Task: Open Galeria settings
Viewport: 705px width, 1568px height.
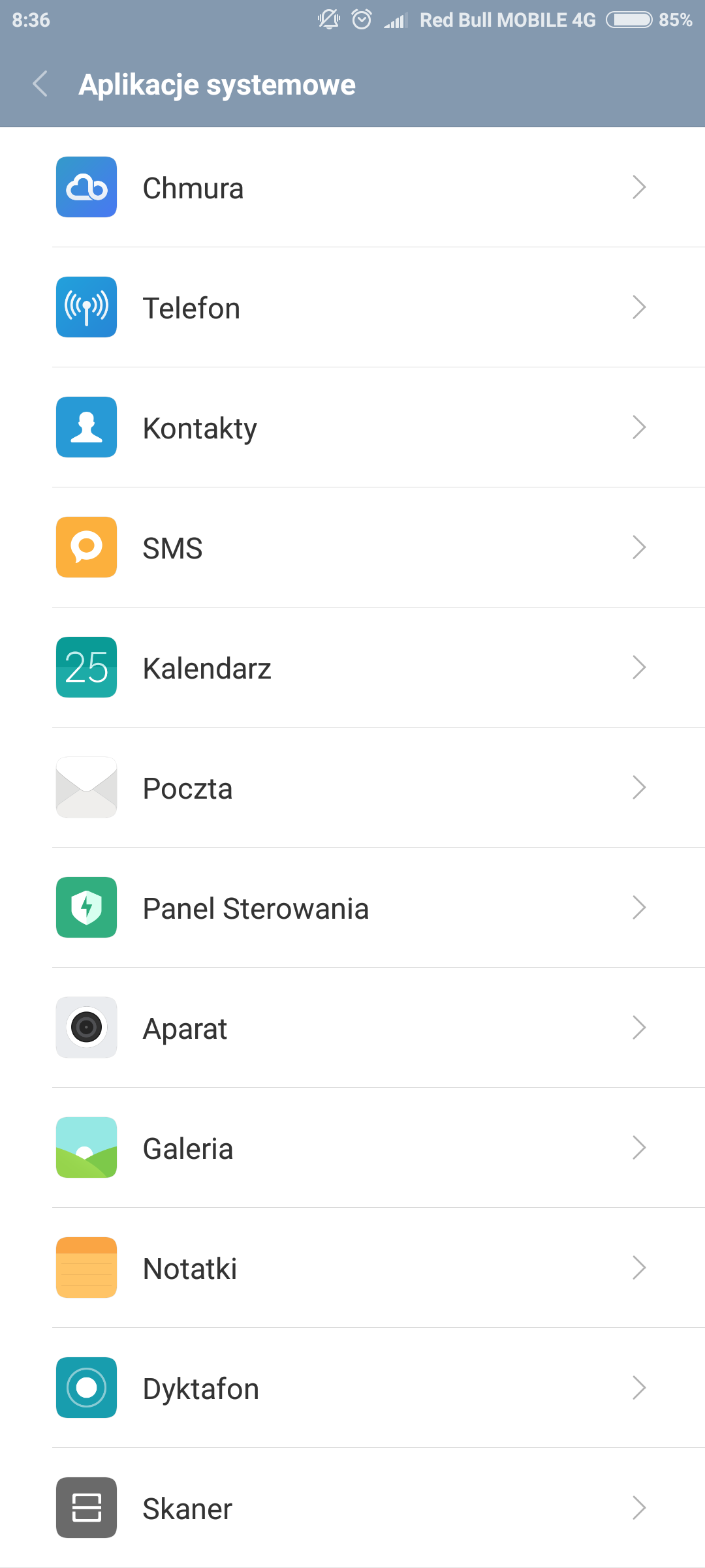Action: (352, 1148)
